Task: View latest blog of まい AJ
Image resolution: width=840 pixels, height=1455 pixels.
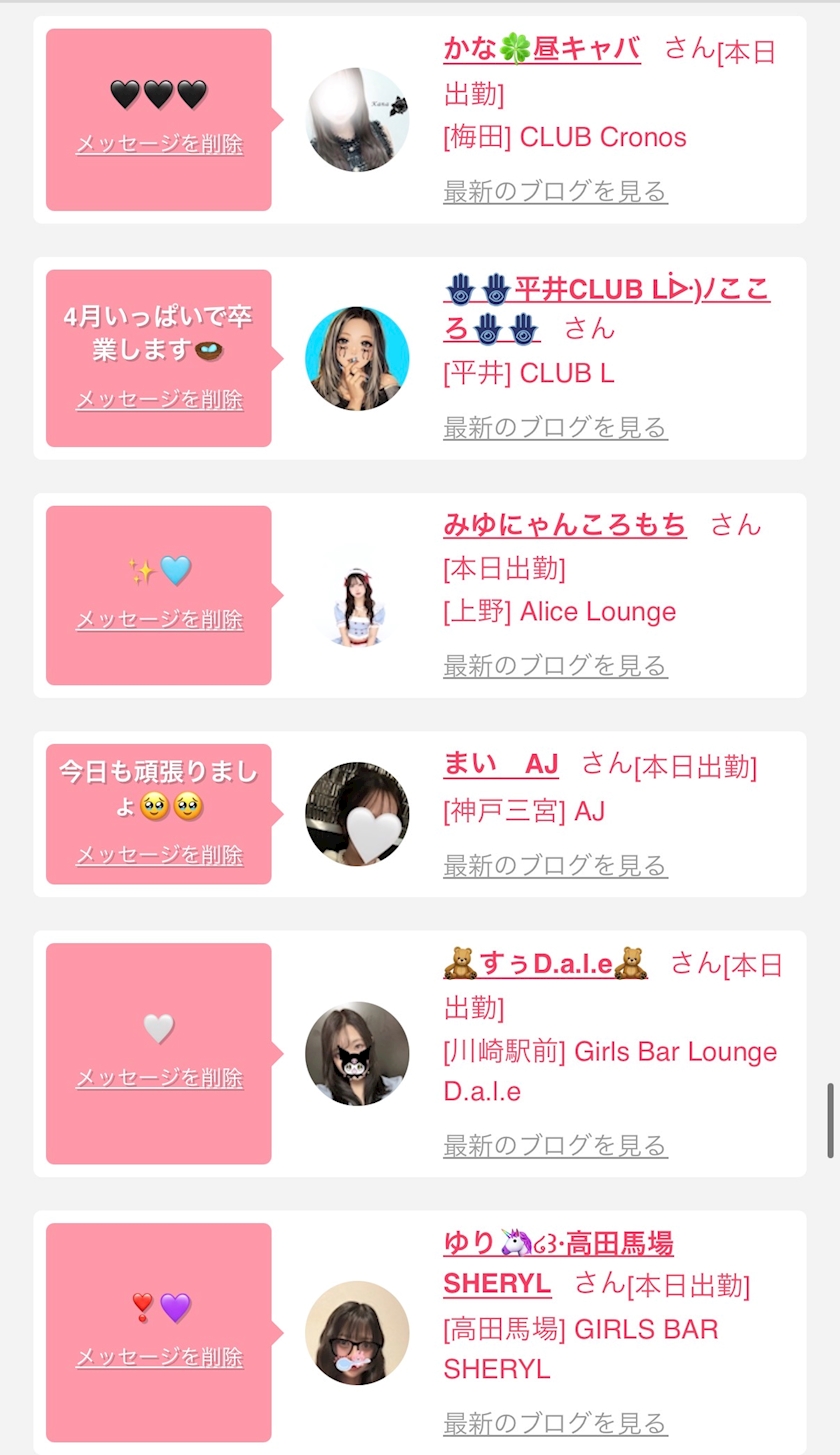Action: (555, 864)
